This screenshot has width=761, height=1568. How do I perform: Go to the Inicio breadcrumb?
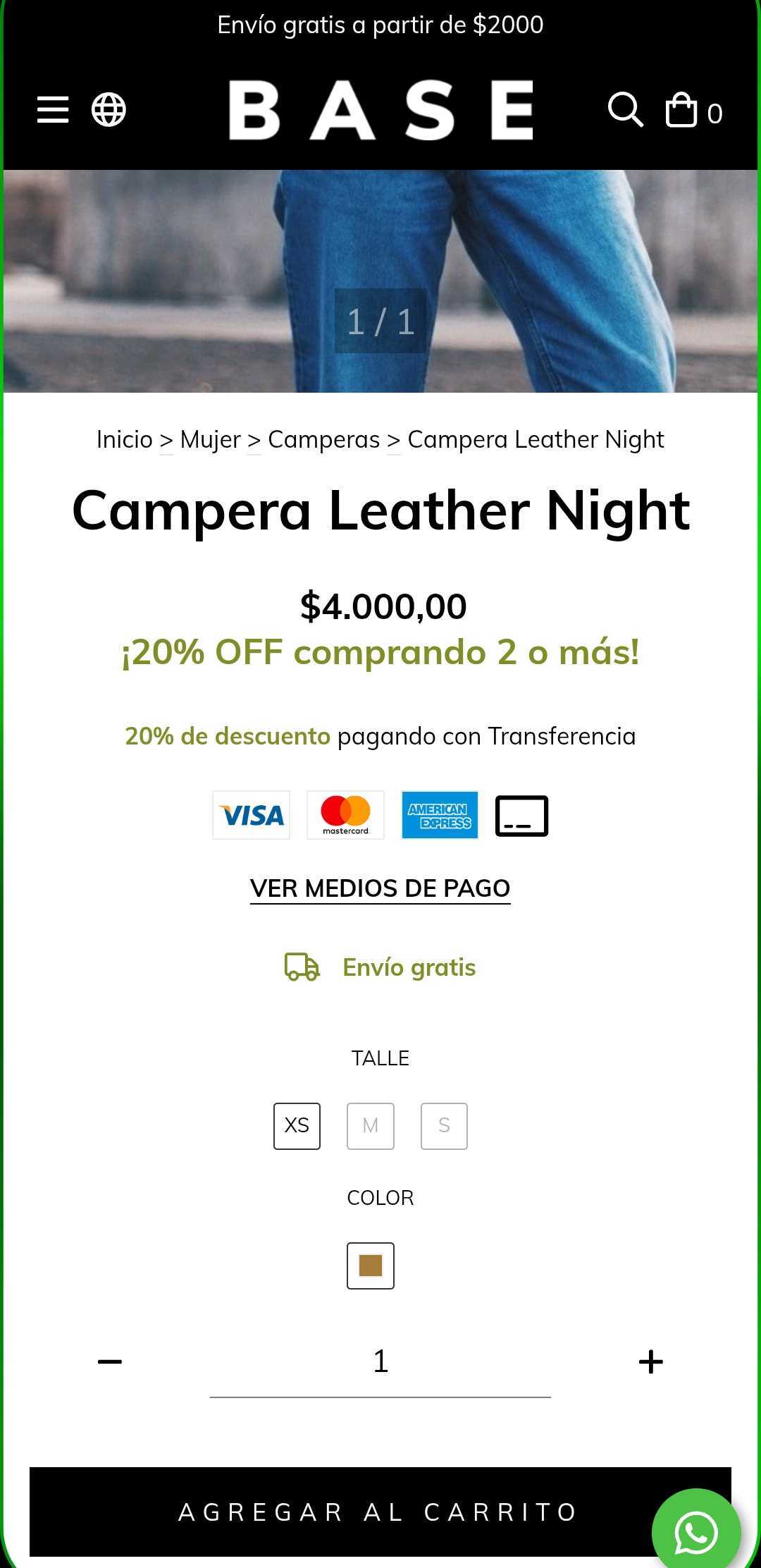pos(124,439)
